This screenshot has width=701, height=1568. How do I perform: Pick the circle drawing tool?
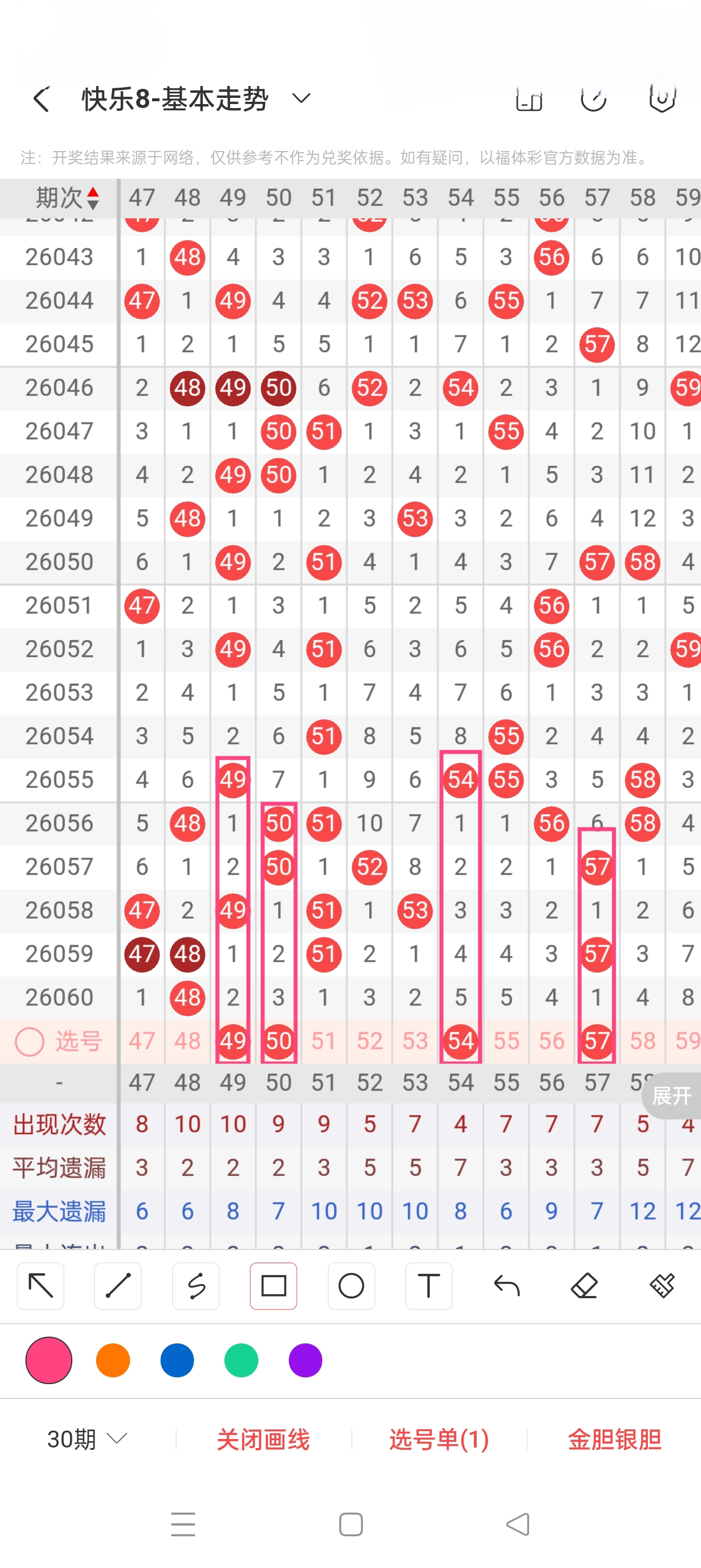[x=351, y=1286]
